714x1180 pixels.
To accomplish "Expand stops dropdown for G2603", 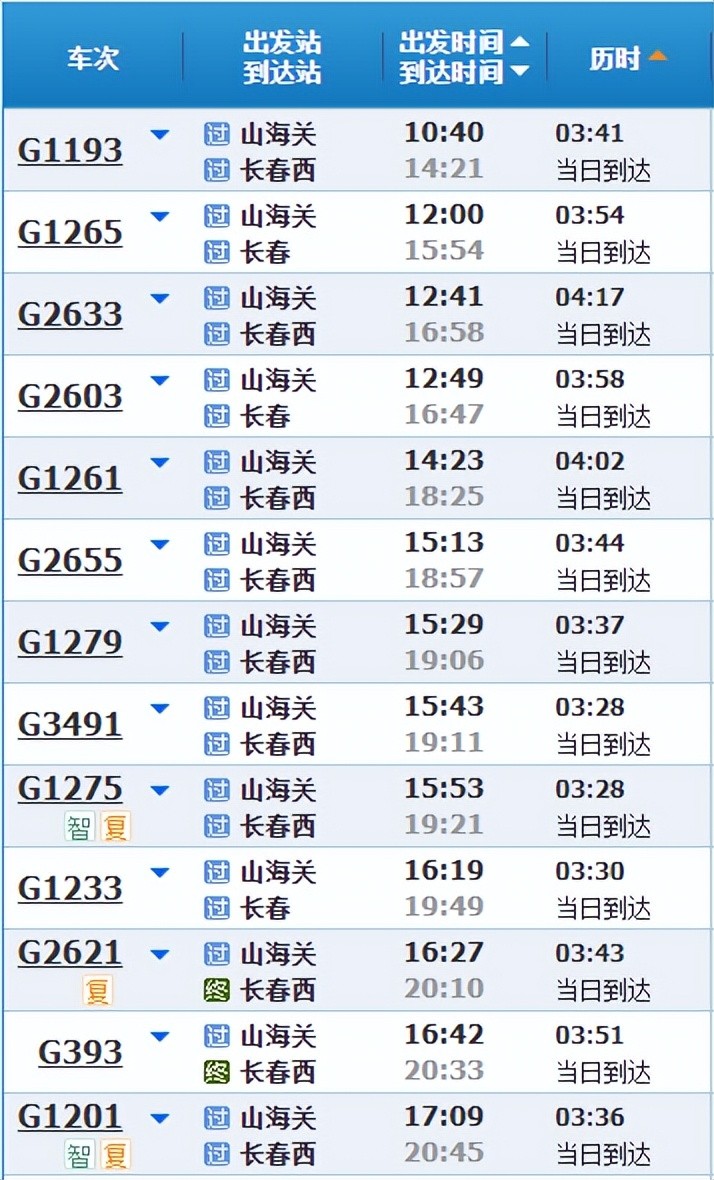I will [x=160, y=380].
